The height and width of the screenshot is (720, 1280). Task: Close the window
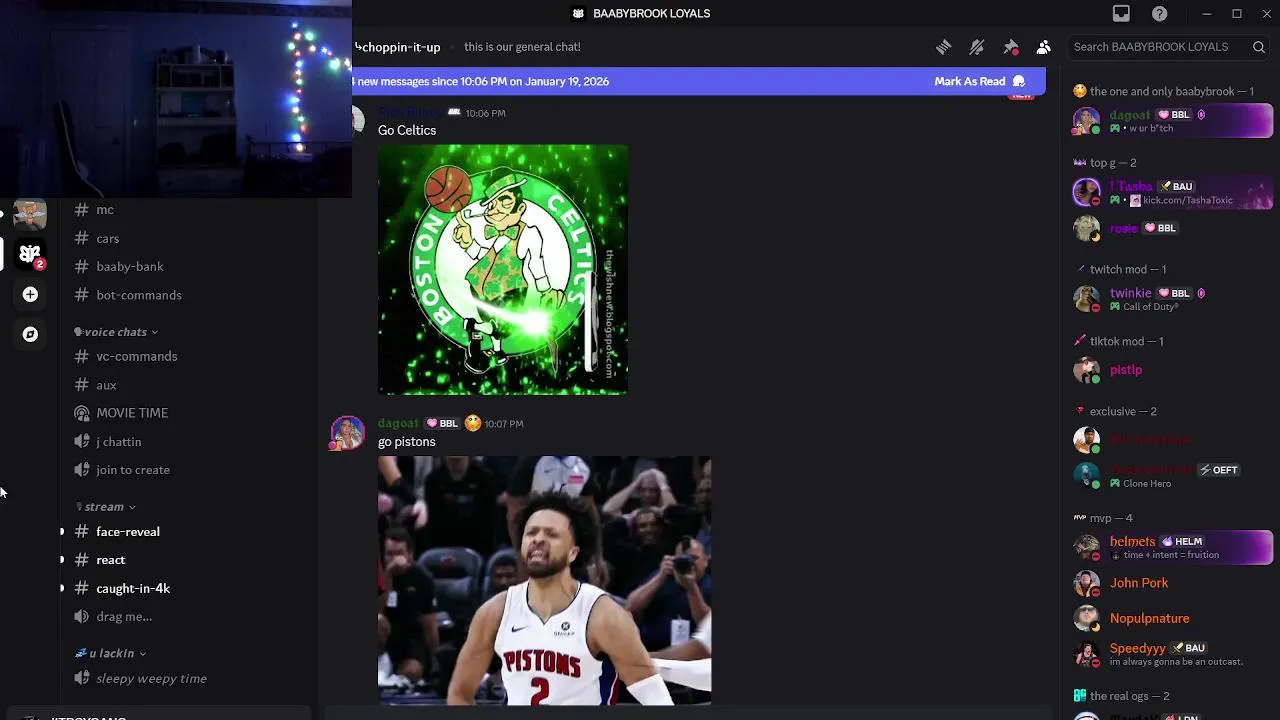click(1266, 14)
